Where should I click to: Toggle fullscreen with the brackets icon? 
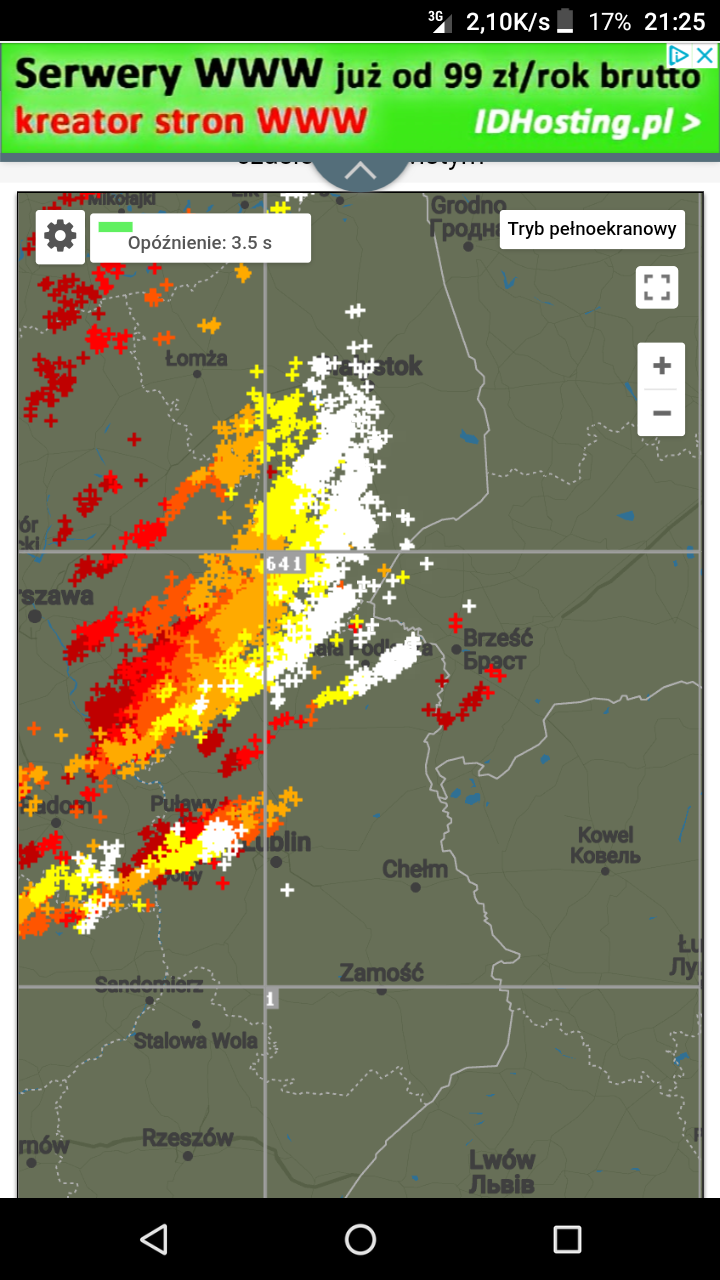657,288
